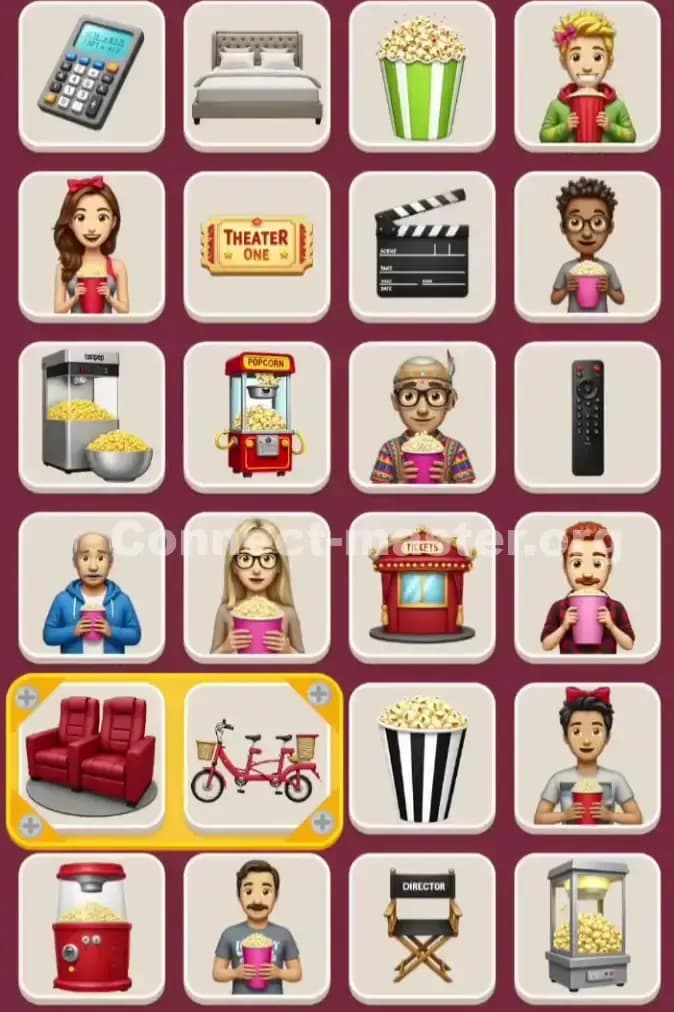Select the red-haired mustached man tile
The height and width of the screenshot is (1012, 674).
click(587, 587)
